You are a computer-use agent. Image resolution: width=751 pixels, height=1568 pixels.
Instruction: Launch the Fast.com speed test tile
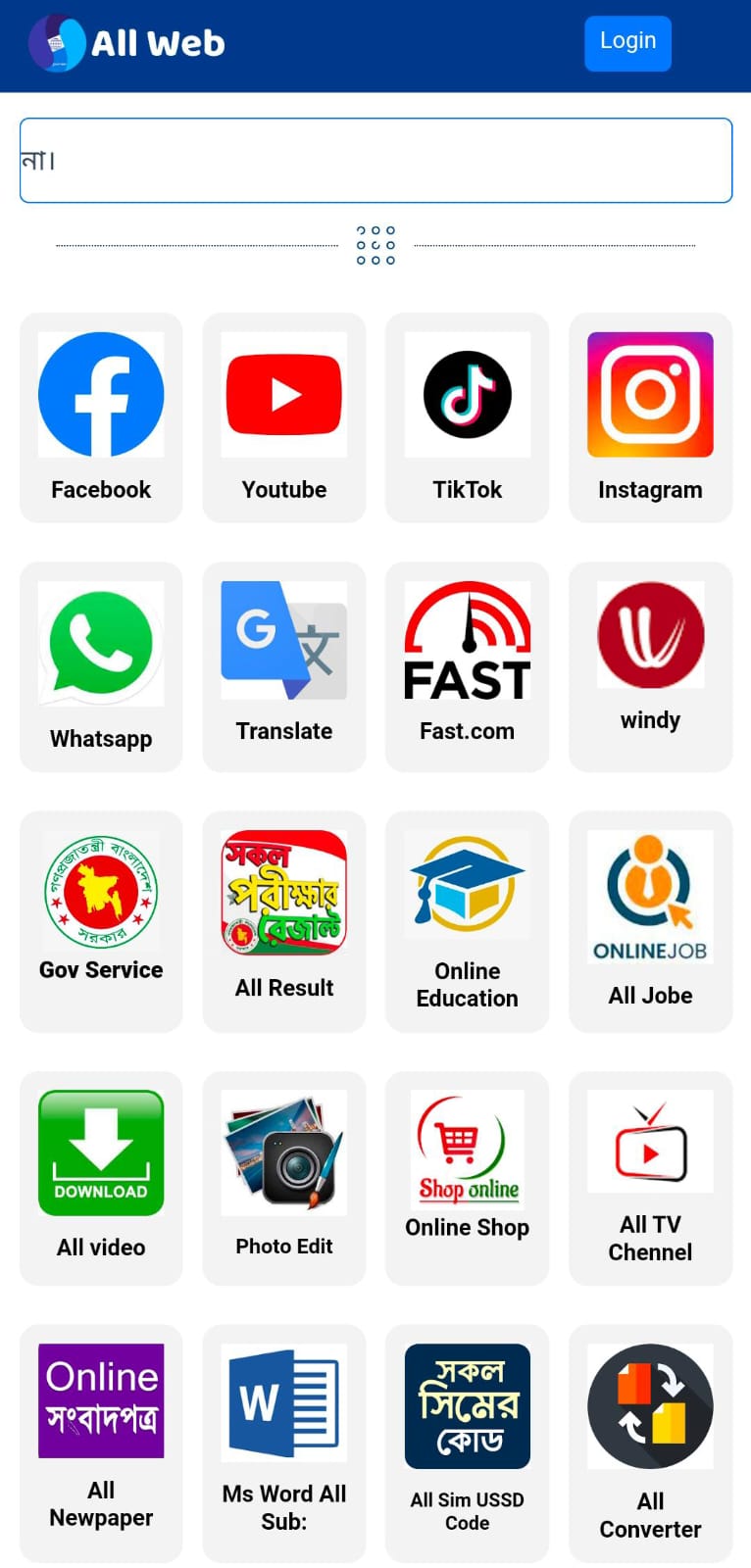pos(467,666)
